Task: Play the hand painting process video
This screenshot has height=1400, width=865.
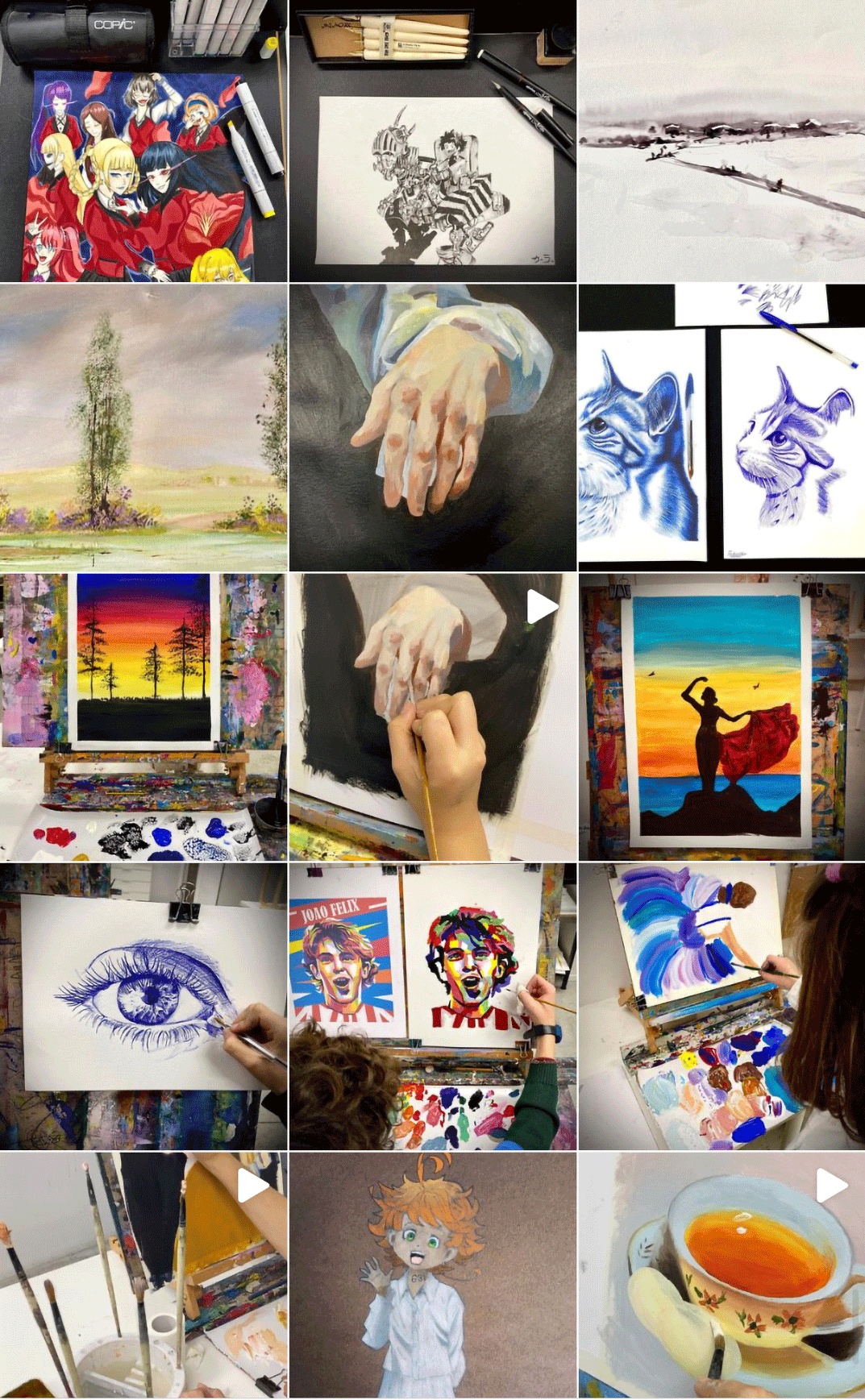Action: (433, 717)
